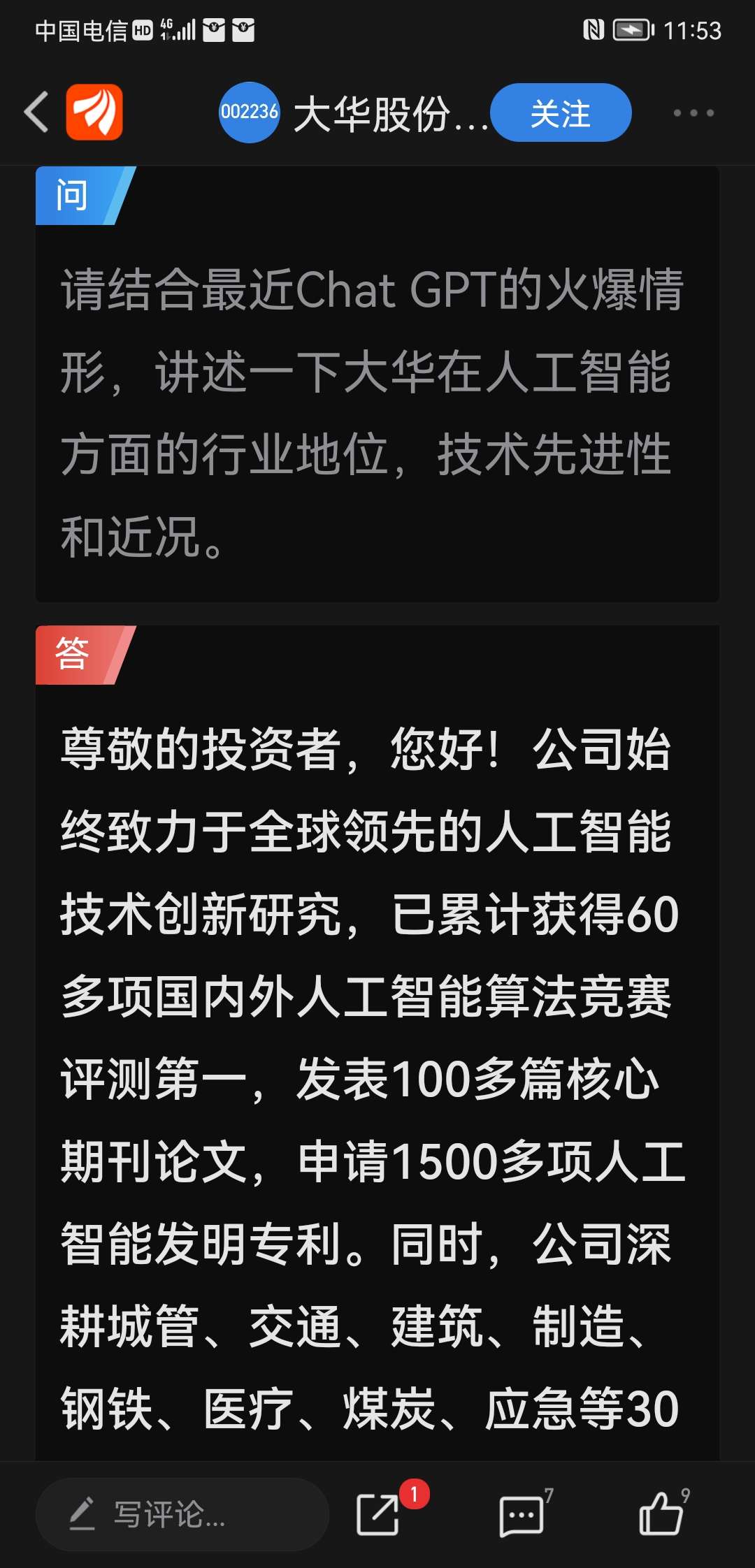Tap the 写评论 comment input field

[x=182, y=1514]
